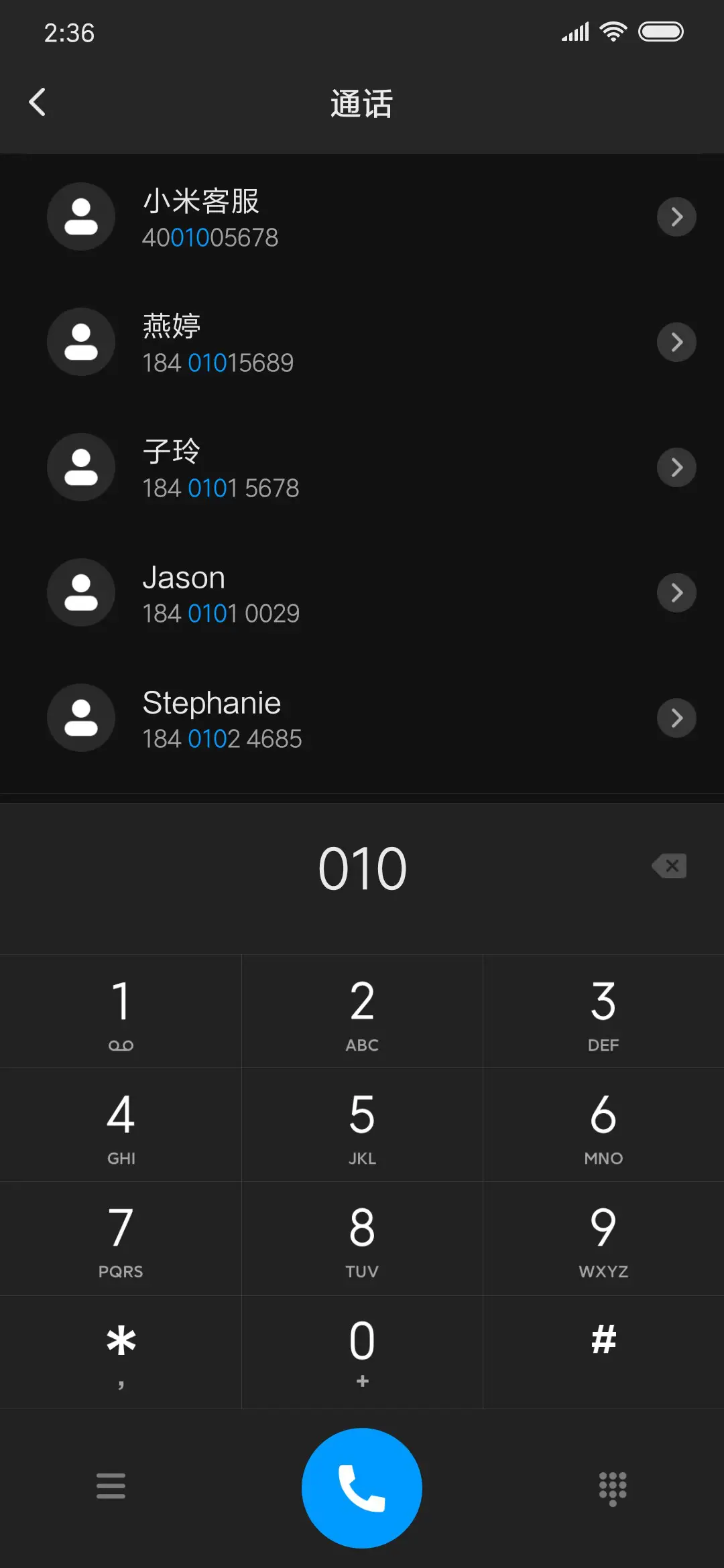Tap the dialed number display showing 010
This screenshot has height=1568, width=724.
361,866
